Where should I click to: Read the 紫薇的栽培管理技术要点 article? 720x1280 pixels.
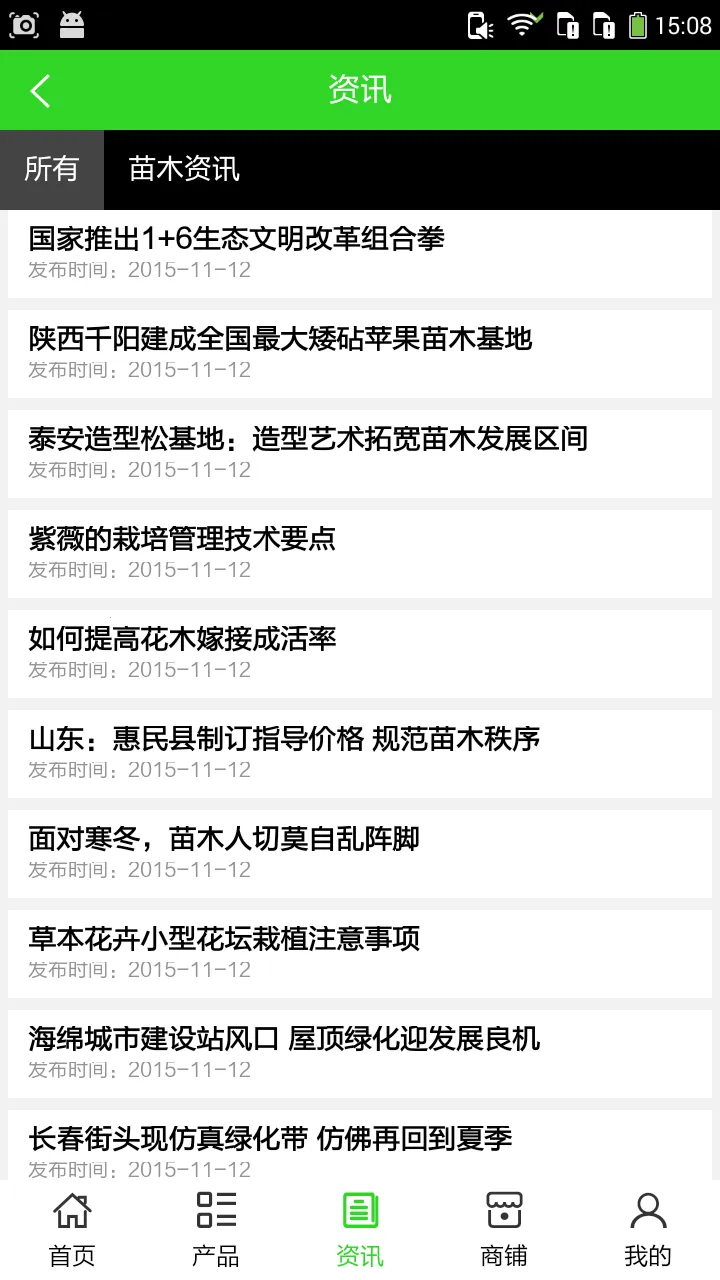[360, 553]
